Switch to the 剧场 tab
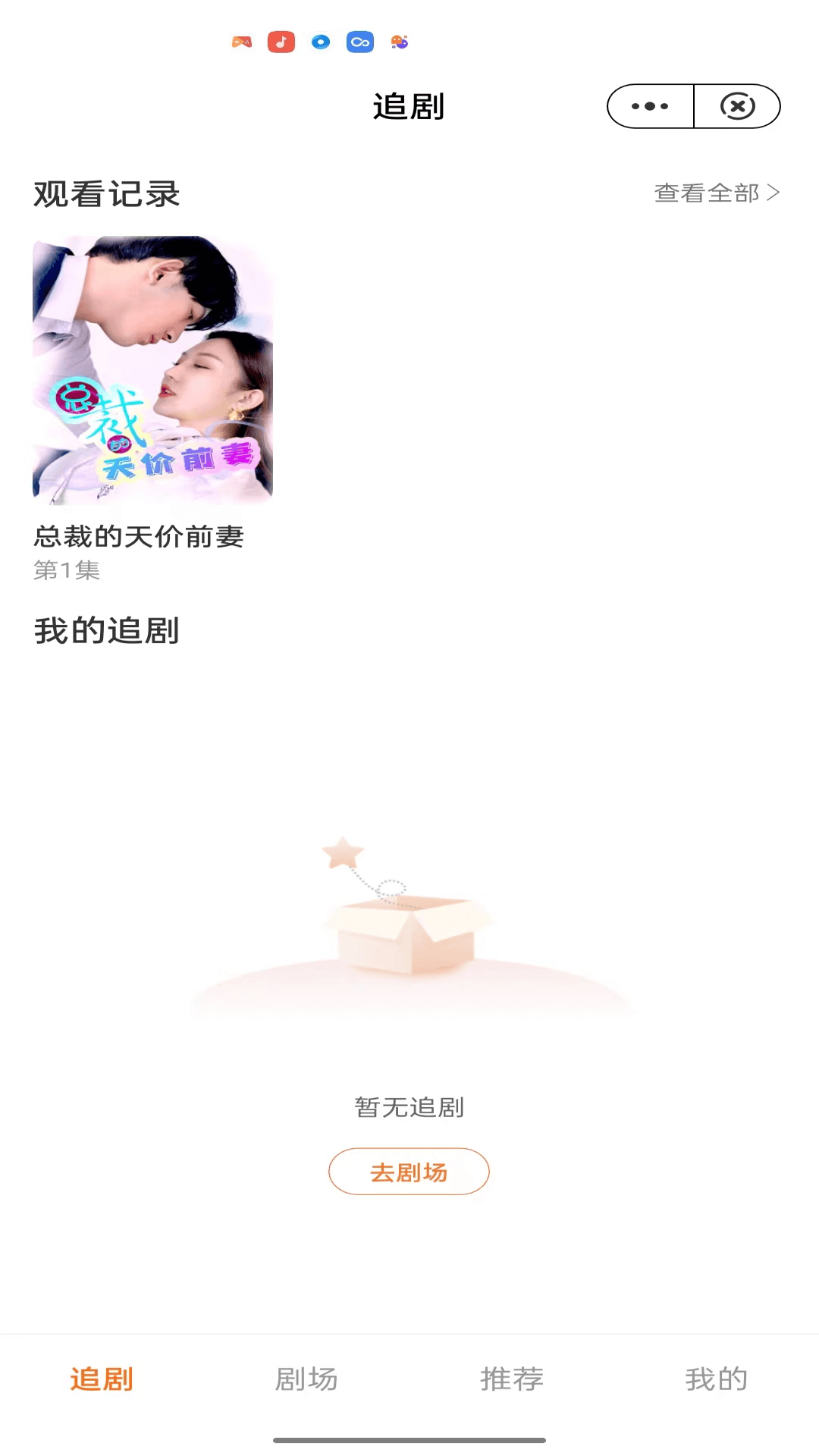Viewport: 819px width, 1456px height. pyautogui.click(x=306, y=1379)
